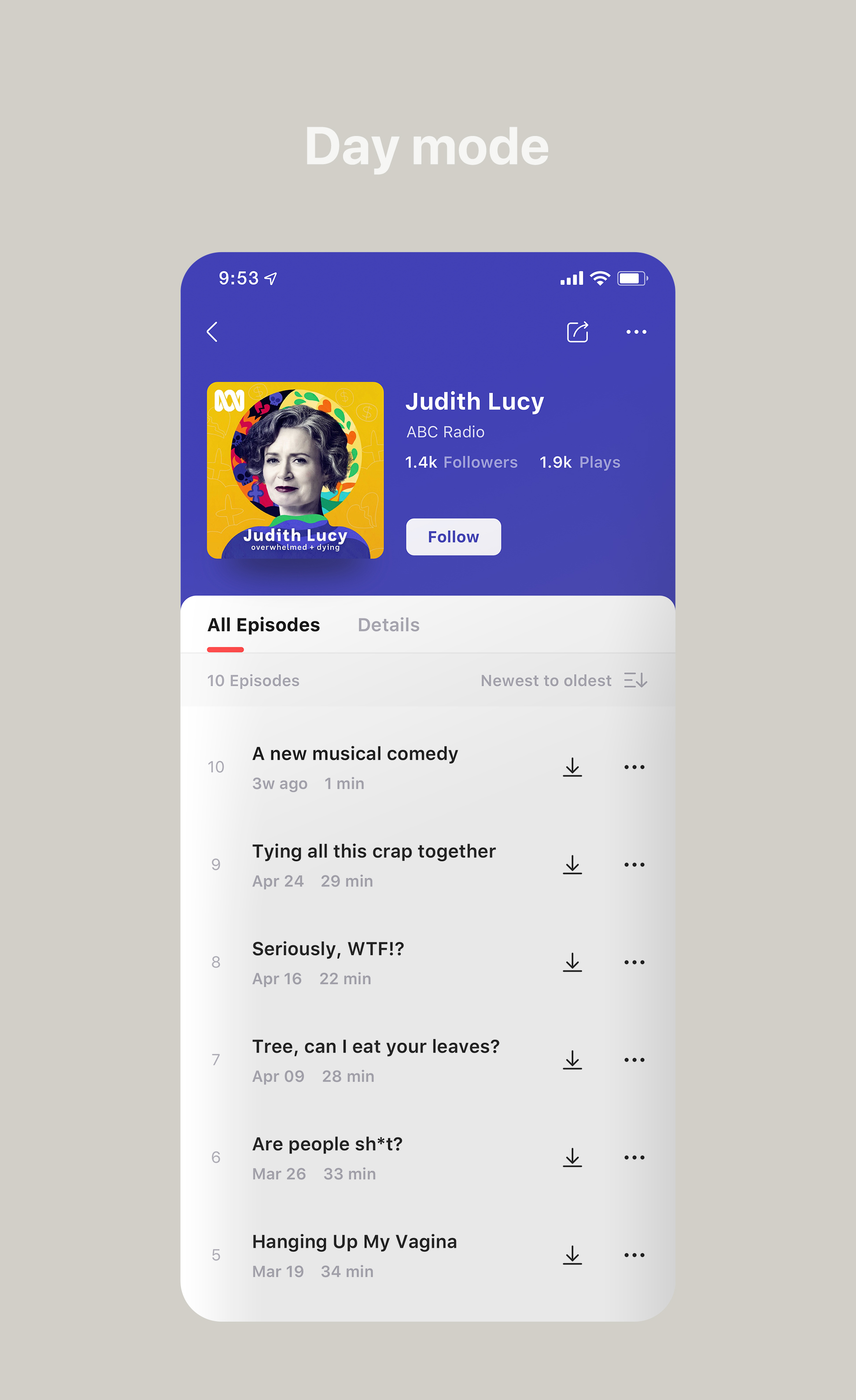Switch to the Details tab

[x=388, y=625]
